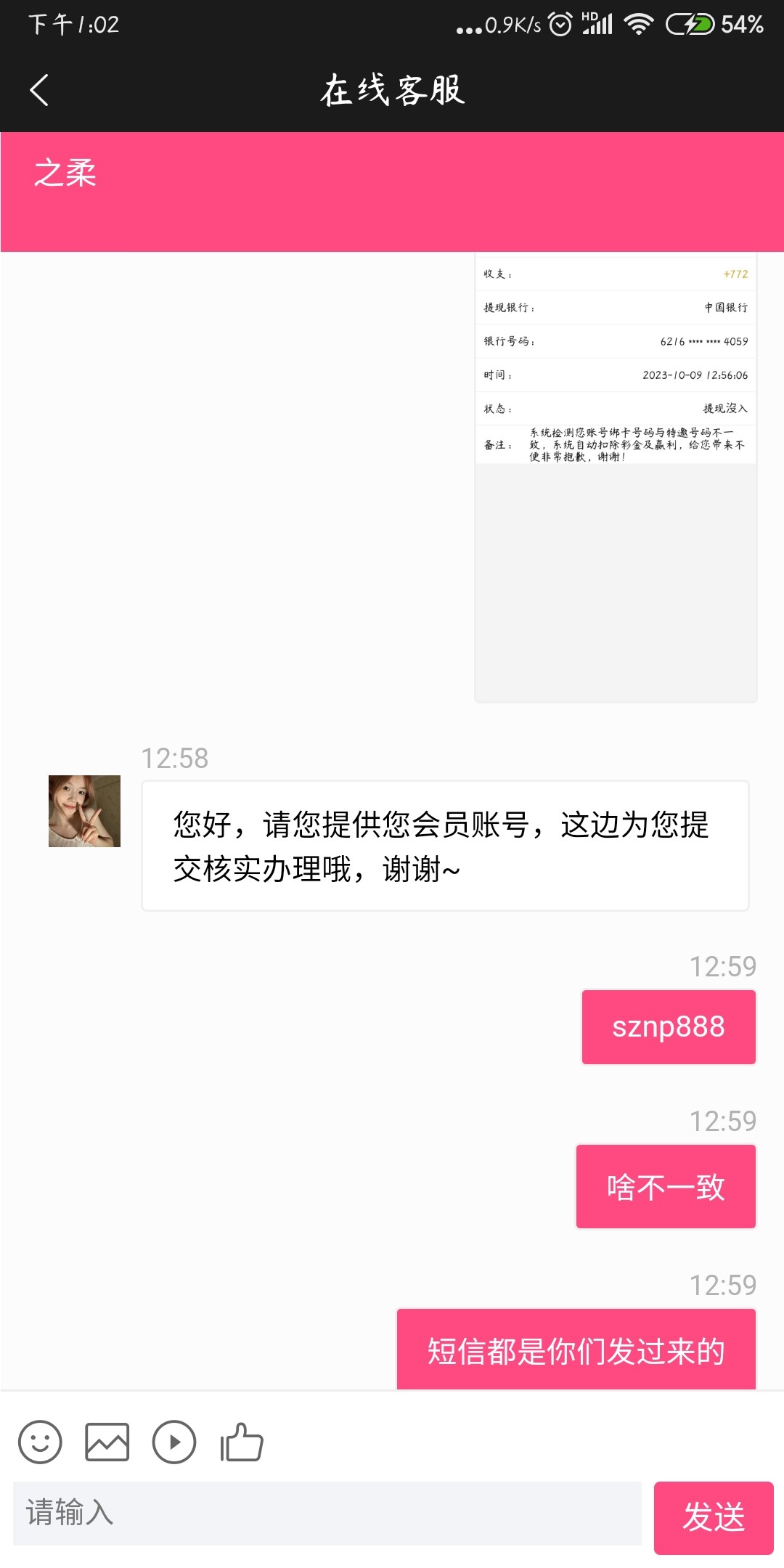
Task: Attach a picture to the chat
Action: [107, 1442]
